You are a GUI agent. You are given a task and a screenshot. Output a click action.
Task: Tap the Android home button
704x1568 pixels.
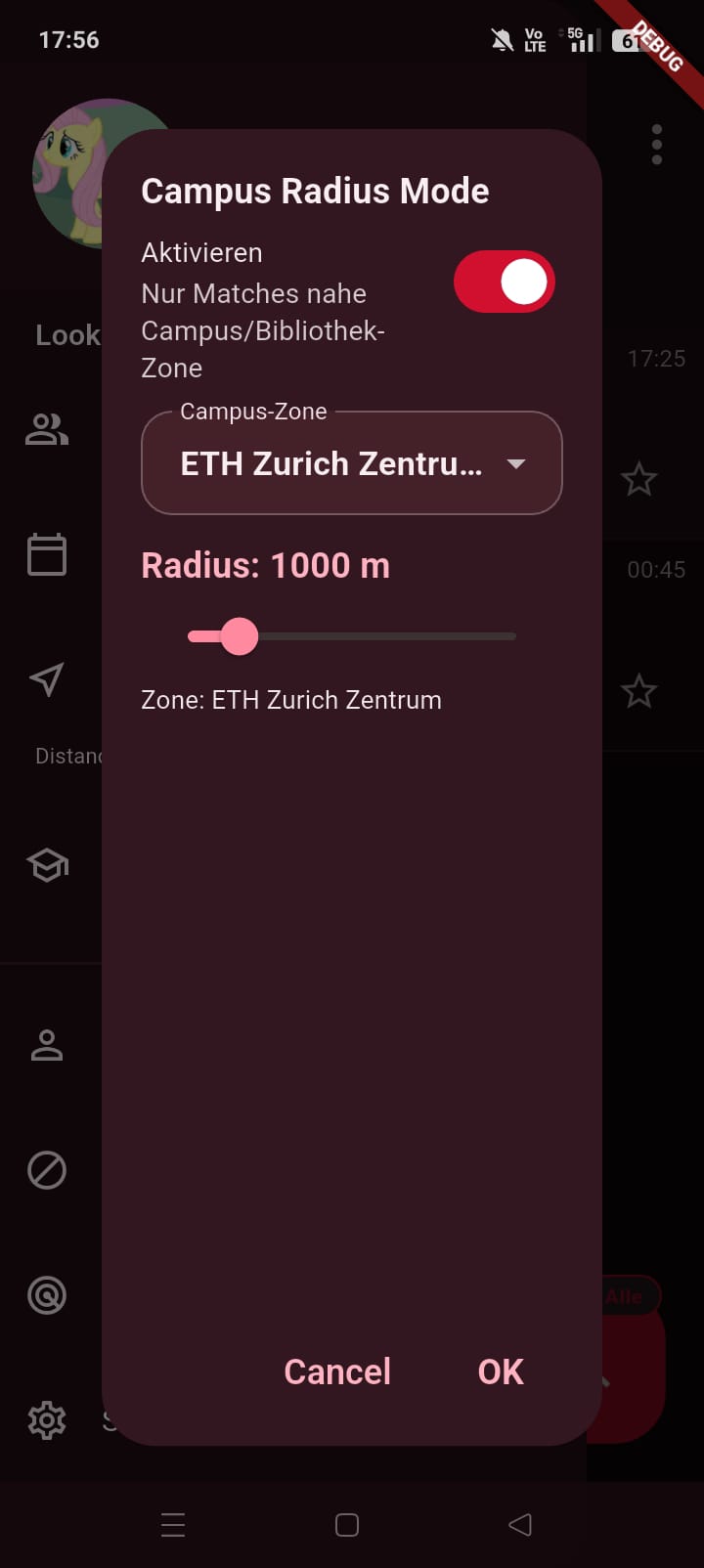[x=346, y=1524]
